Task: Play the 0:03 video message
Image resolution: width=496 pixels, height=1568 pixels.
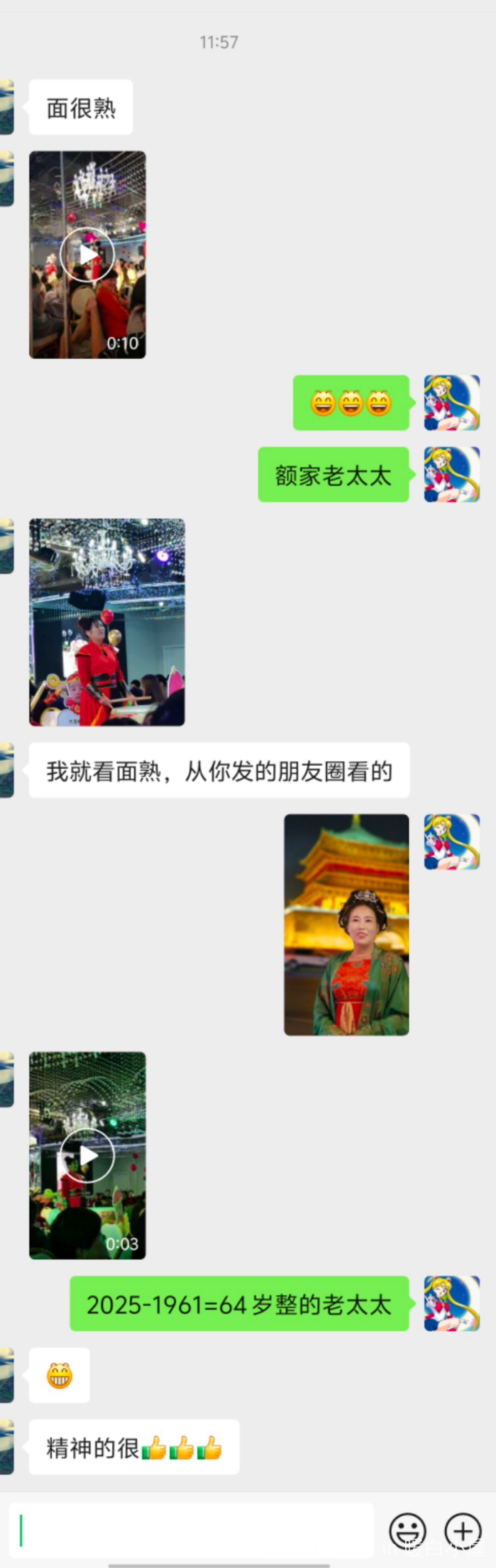Action: tap(87, 1156)
